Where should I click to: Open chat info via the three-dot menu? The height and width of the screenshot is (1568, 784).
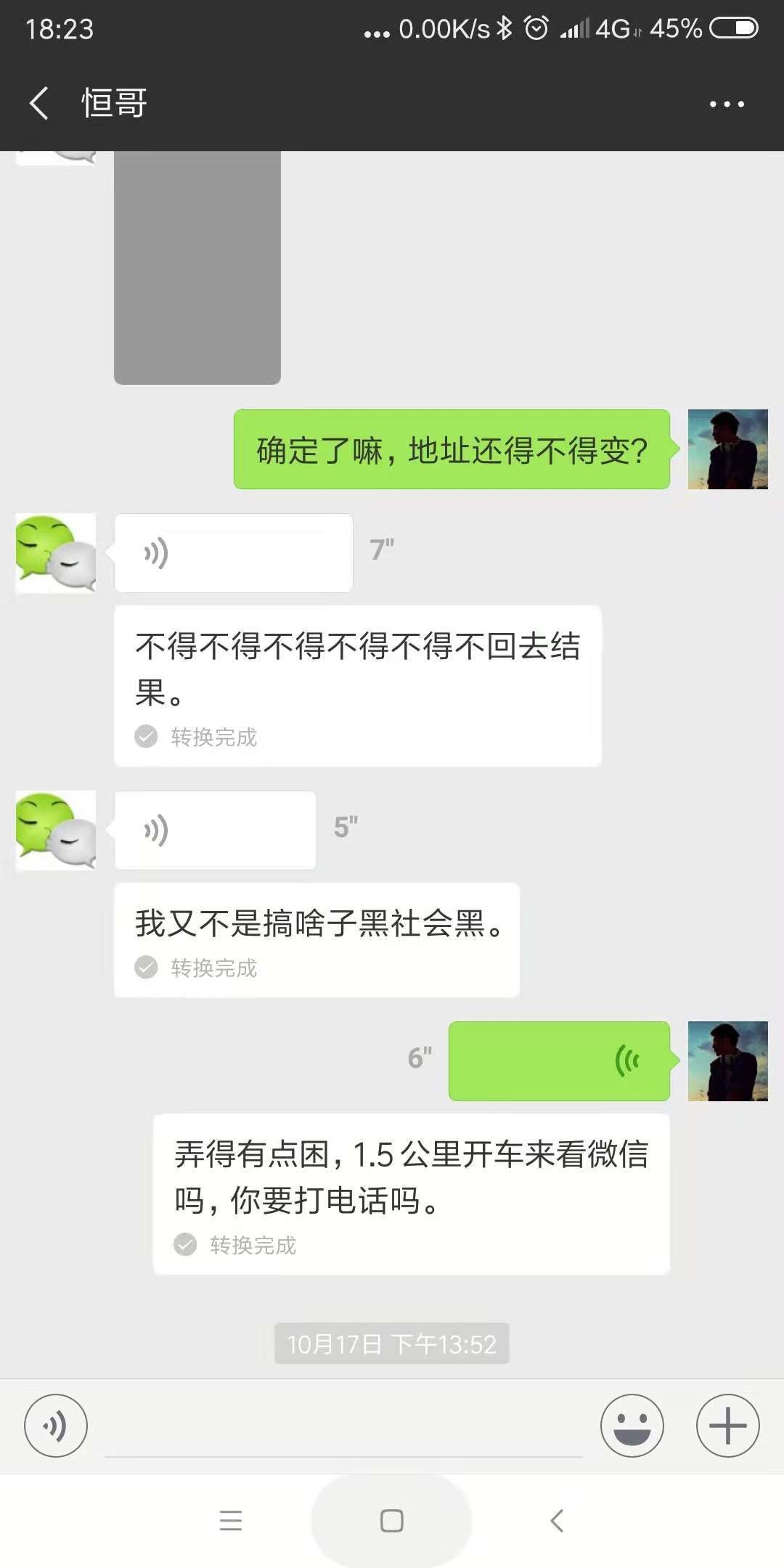[x=727, y=104]
